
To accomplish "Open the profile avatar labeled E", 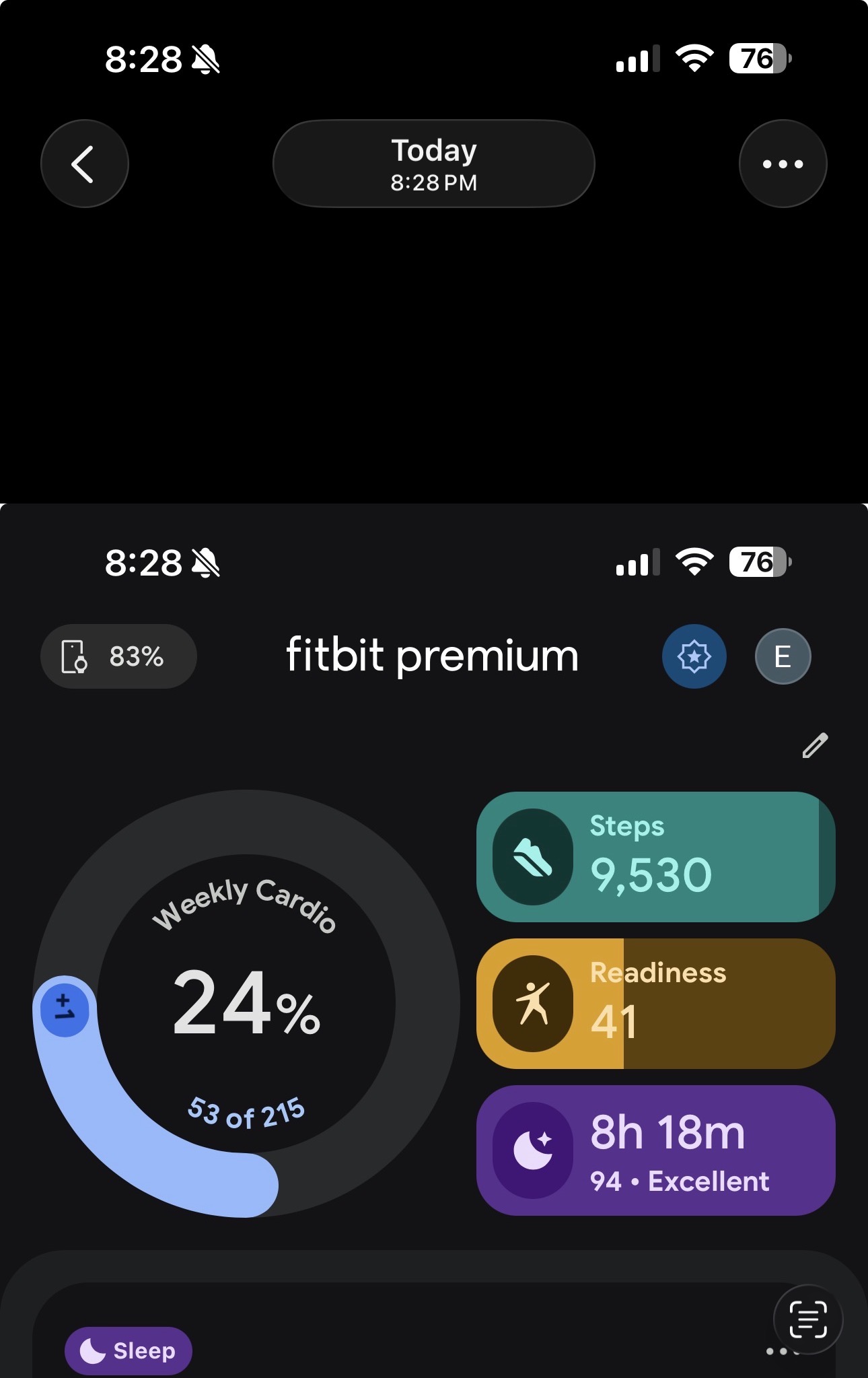I will pos(783,656).
